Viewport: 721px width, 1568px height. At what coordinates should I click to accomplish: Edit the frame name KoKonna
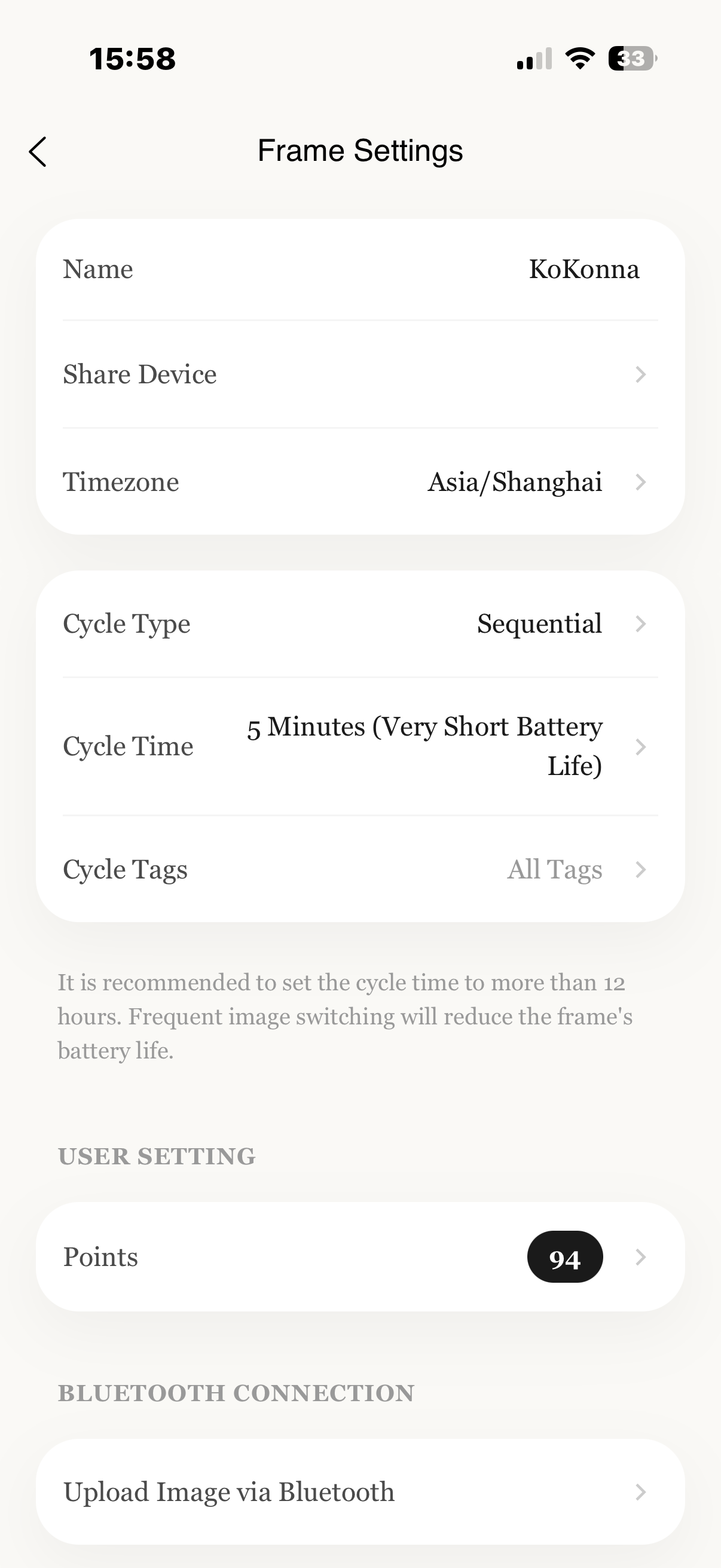(x=360, y=269)
